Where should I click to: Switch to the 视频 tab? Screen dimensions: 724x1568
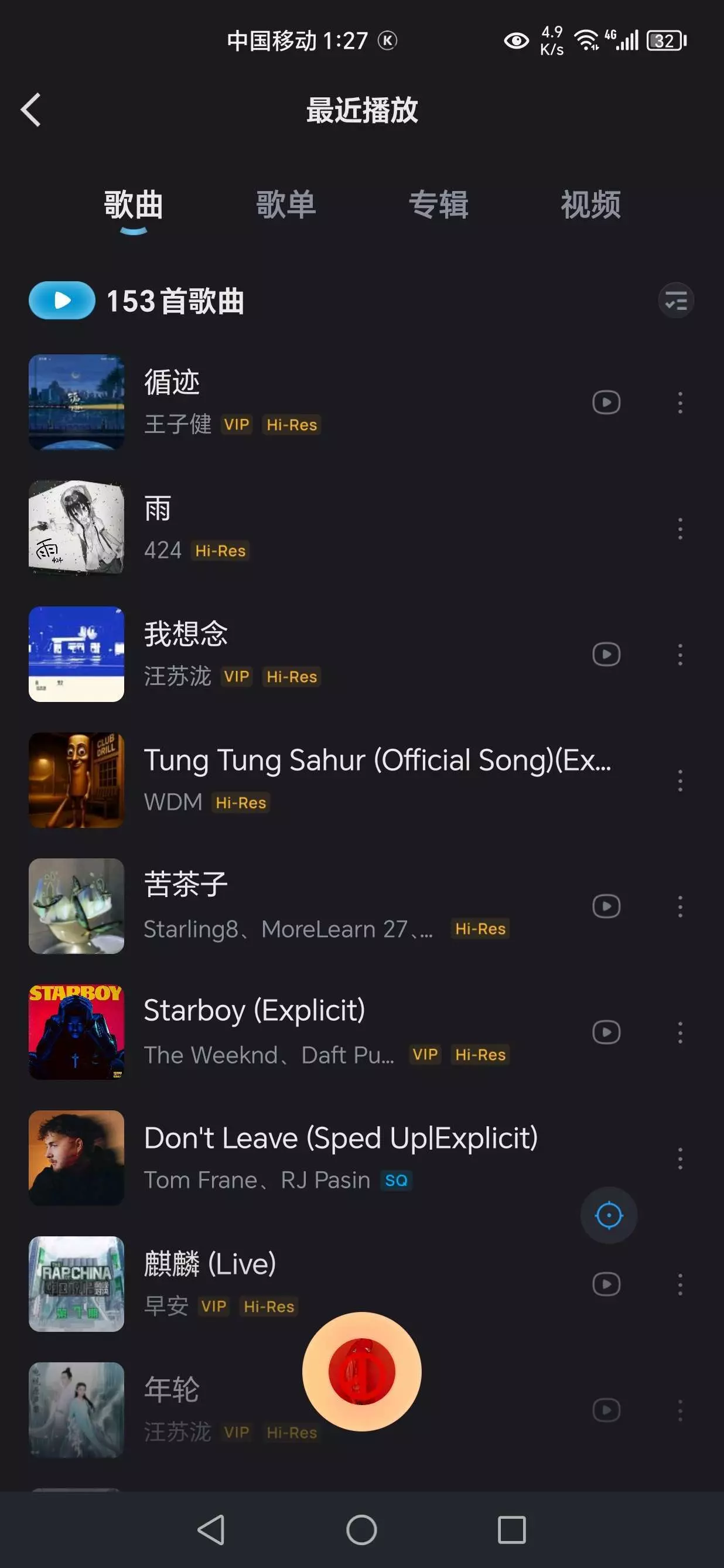coord(590,204)
